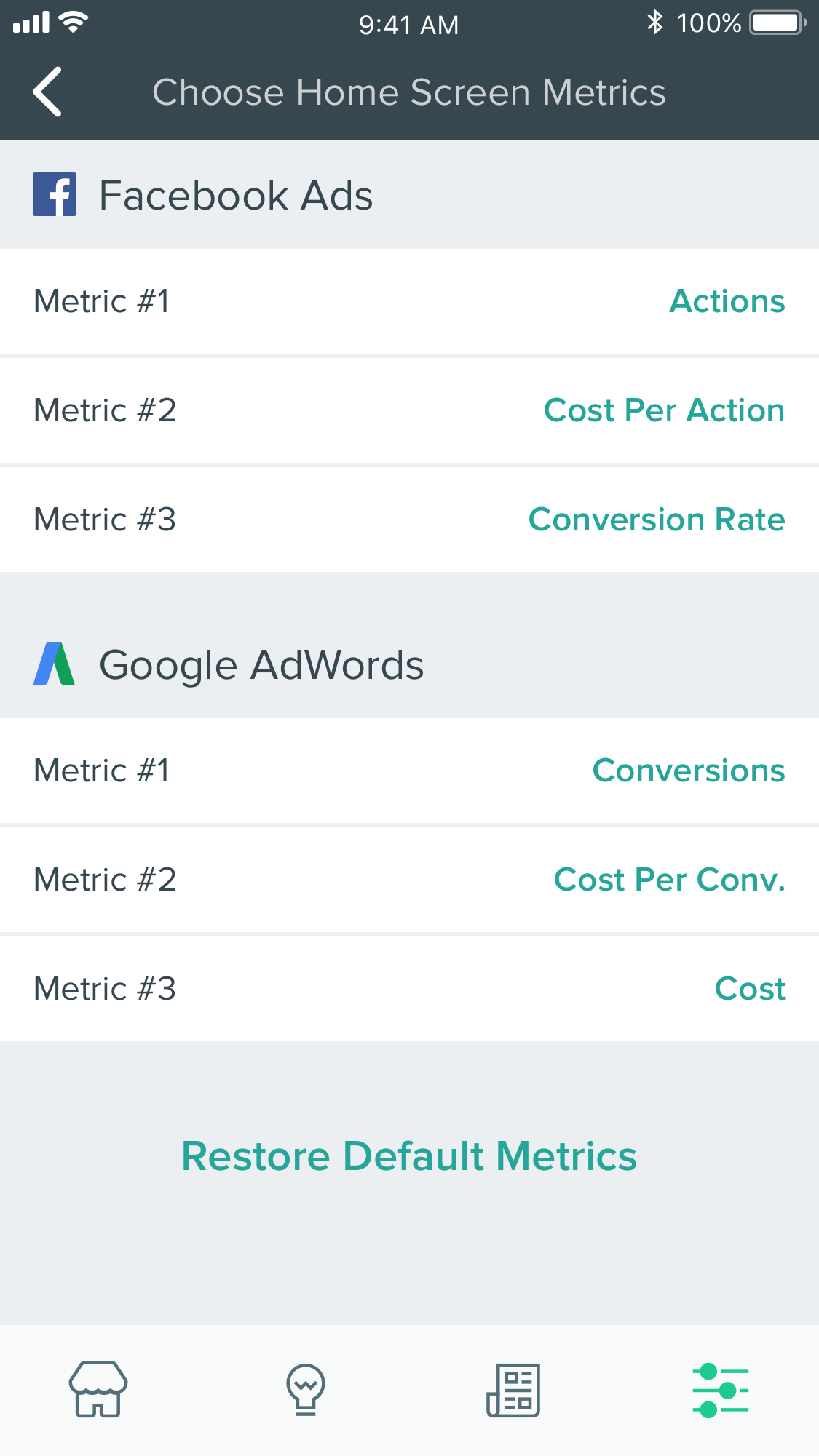Switch to the news report tab

point(513,1389)
